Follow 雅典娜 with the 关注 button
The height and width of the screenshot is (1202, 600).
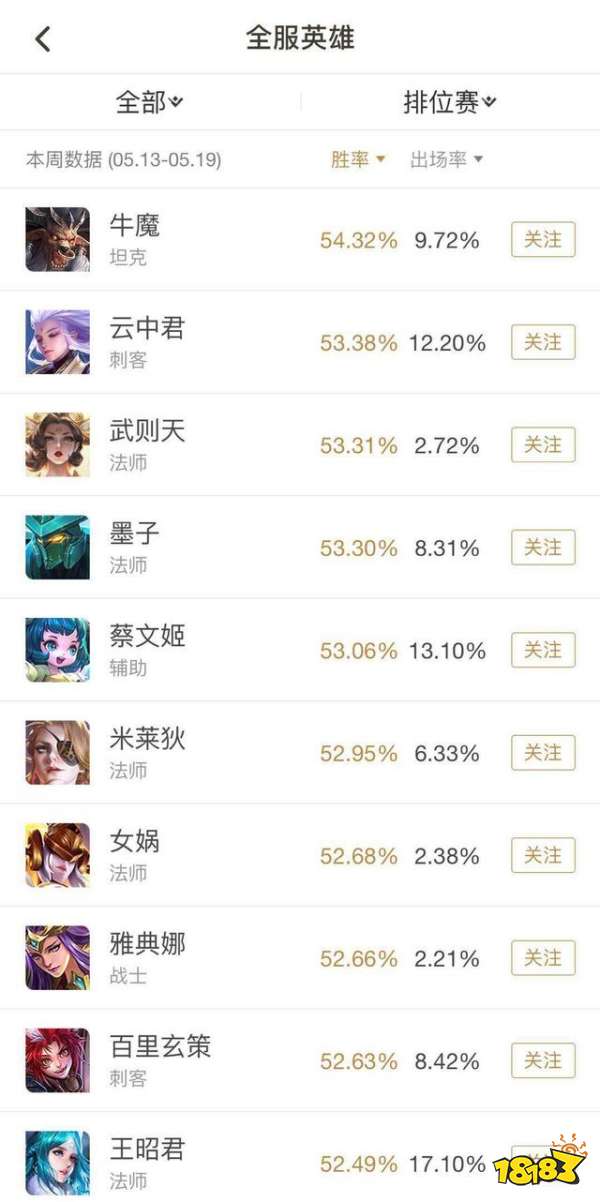click(x=543, y=958)
